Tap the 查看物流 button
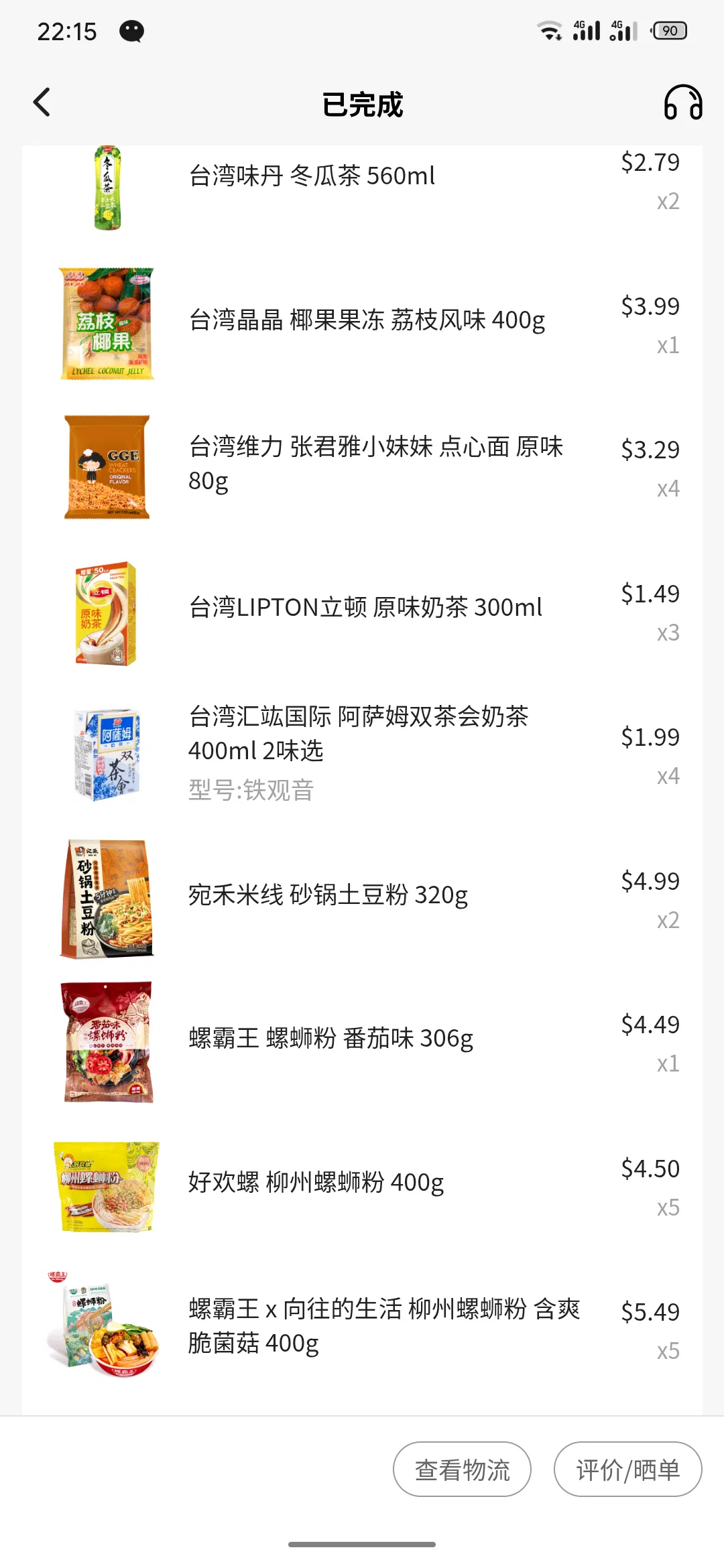This screenshot has width=724, height=1568. coord(462,1469)
